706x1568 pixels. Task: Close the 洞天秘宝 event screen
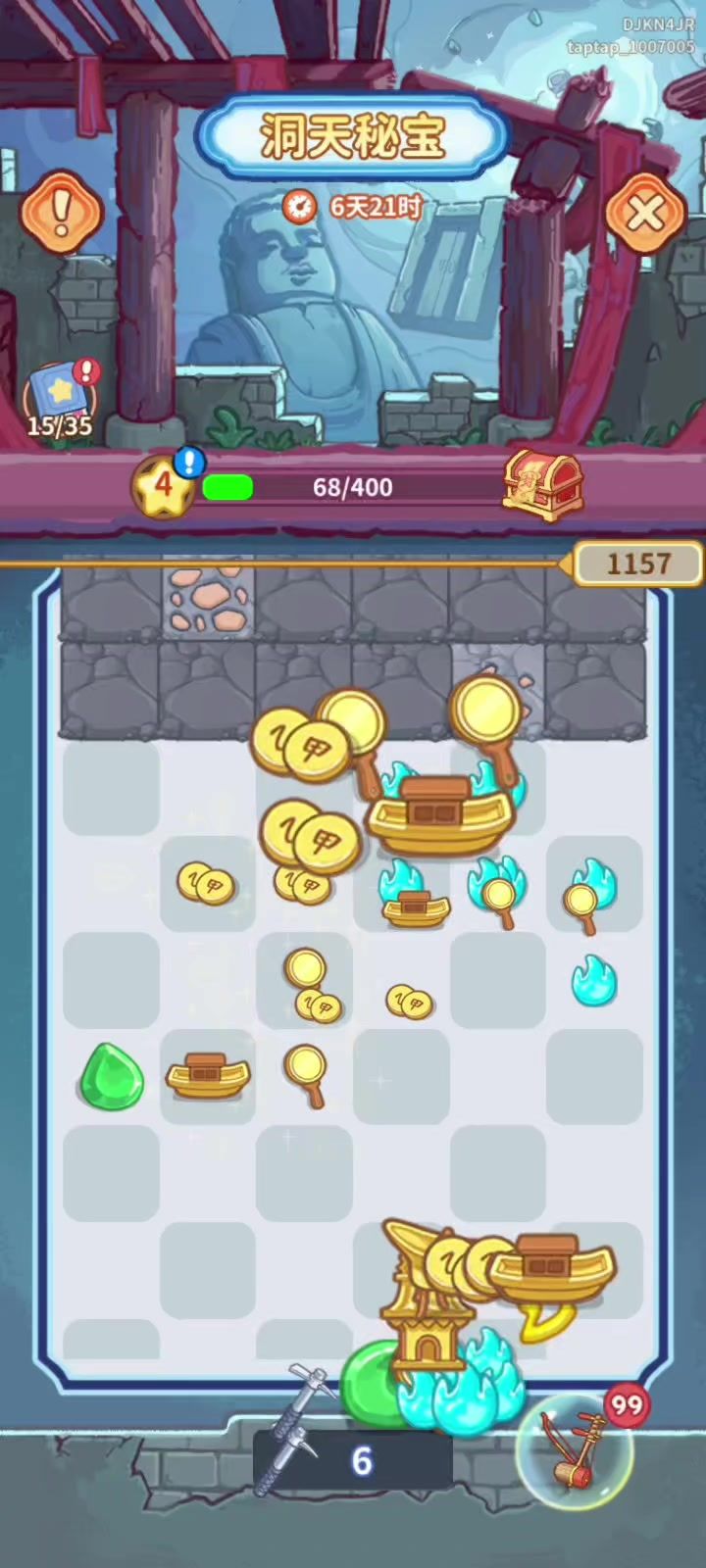645,213
